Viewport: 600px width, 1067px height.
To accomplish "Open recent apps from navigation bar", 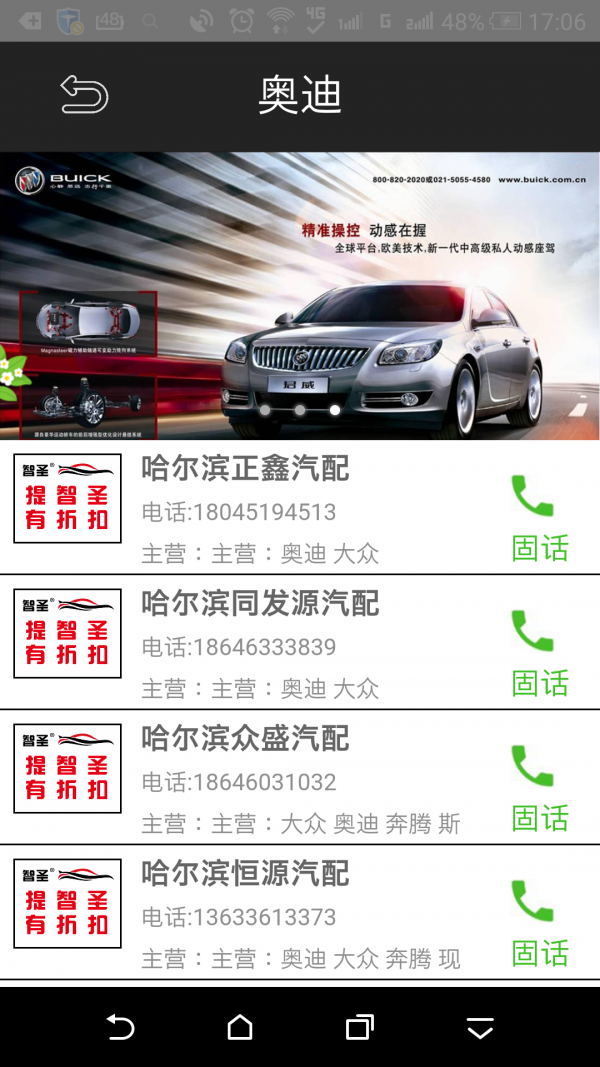I will (x=360, y=1027).
